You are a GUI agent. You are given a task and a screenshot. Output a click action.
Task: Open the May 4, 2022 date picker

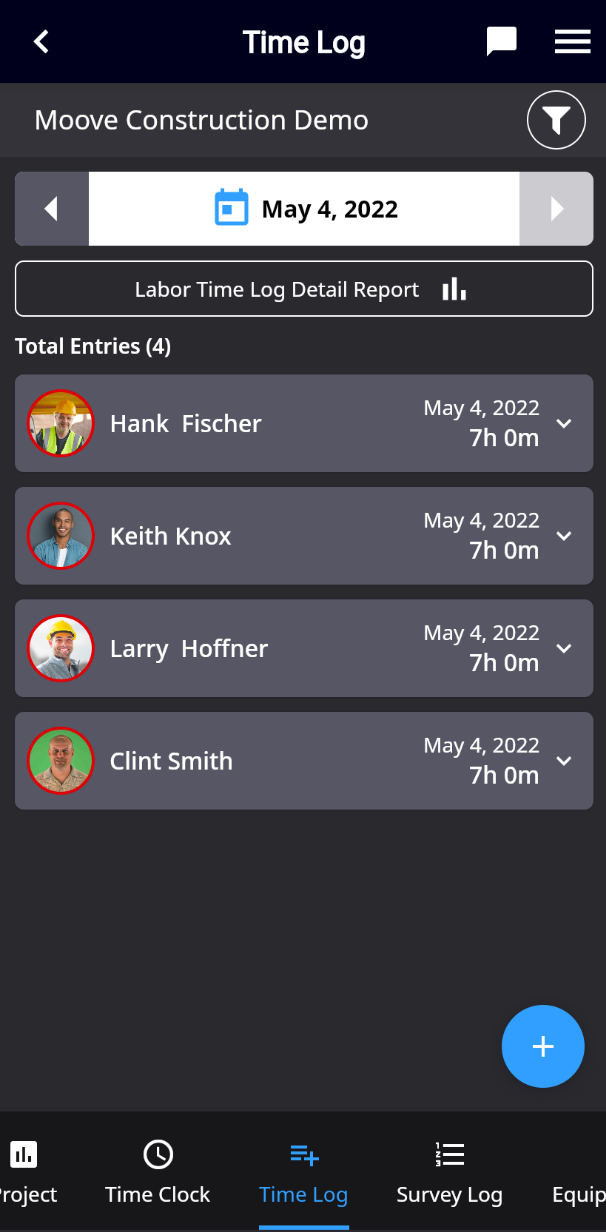pyautogui.click(x=305, y=209)
